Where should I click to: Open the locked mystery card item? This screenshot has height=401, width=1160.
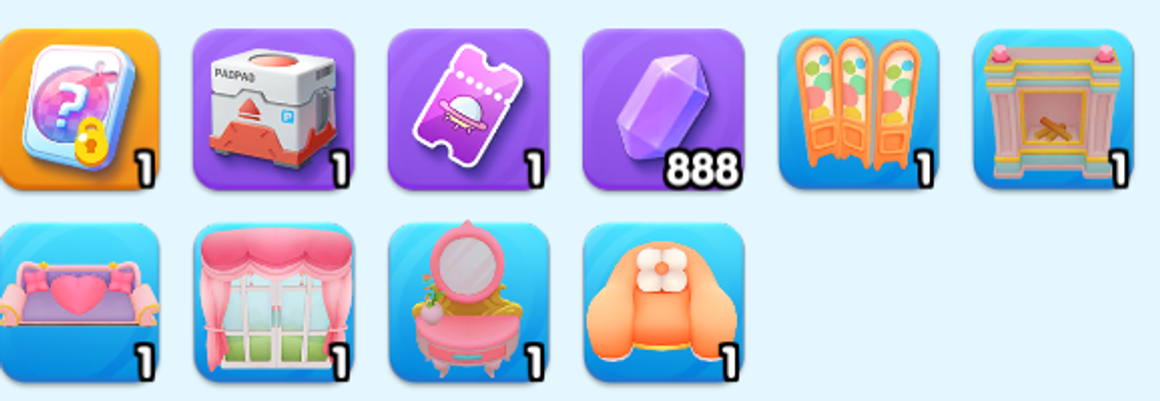coord(78,109)
